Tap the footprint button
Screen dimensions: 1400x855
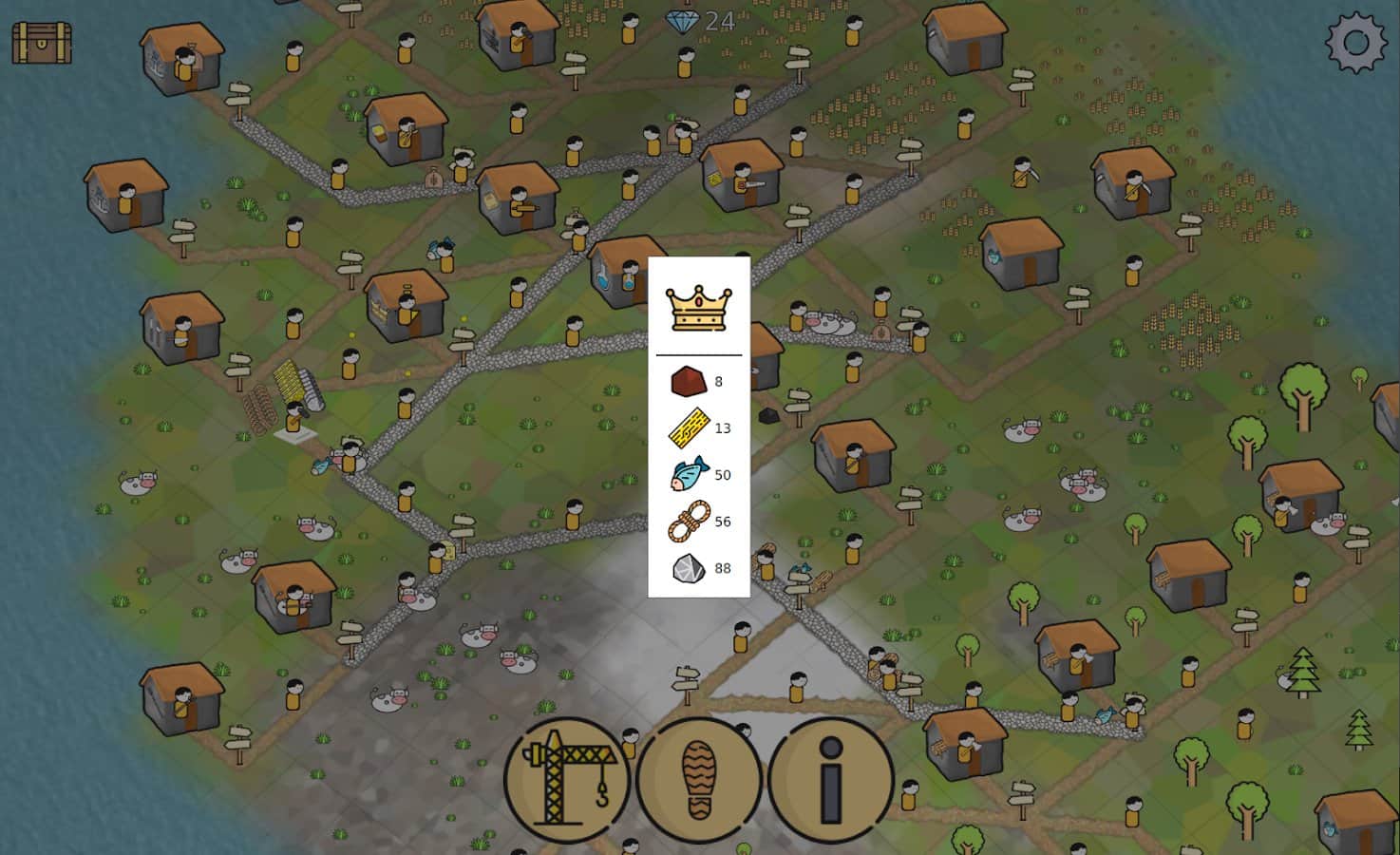pyautogui.click(x=699, y=781)
